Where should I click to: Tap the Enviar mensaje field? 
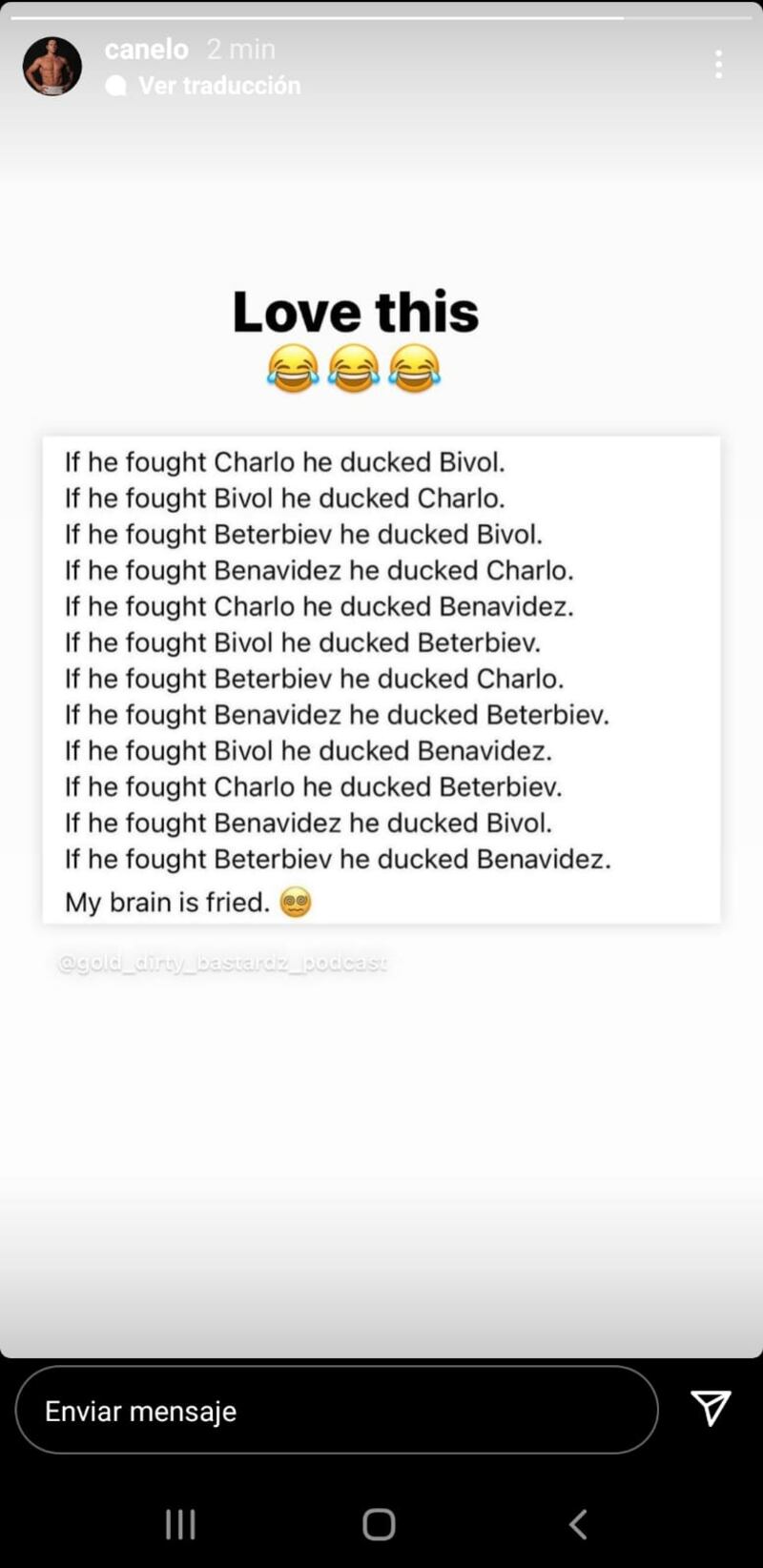coord(337,1410)
